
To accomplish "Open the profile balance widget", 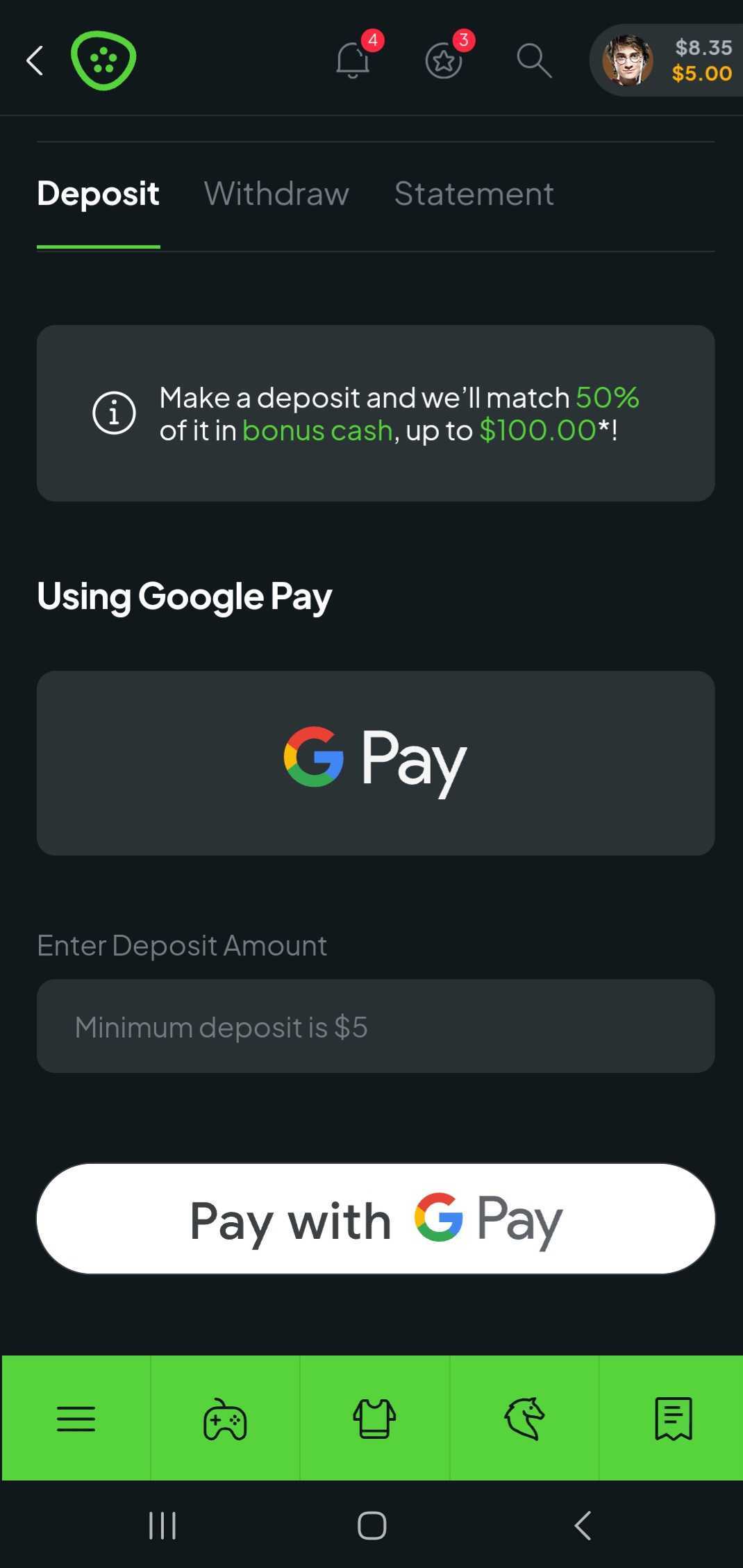I will [667, 60].
